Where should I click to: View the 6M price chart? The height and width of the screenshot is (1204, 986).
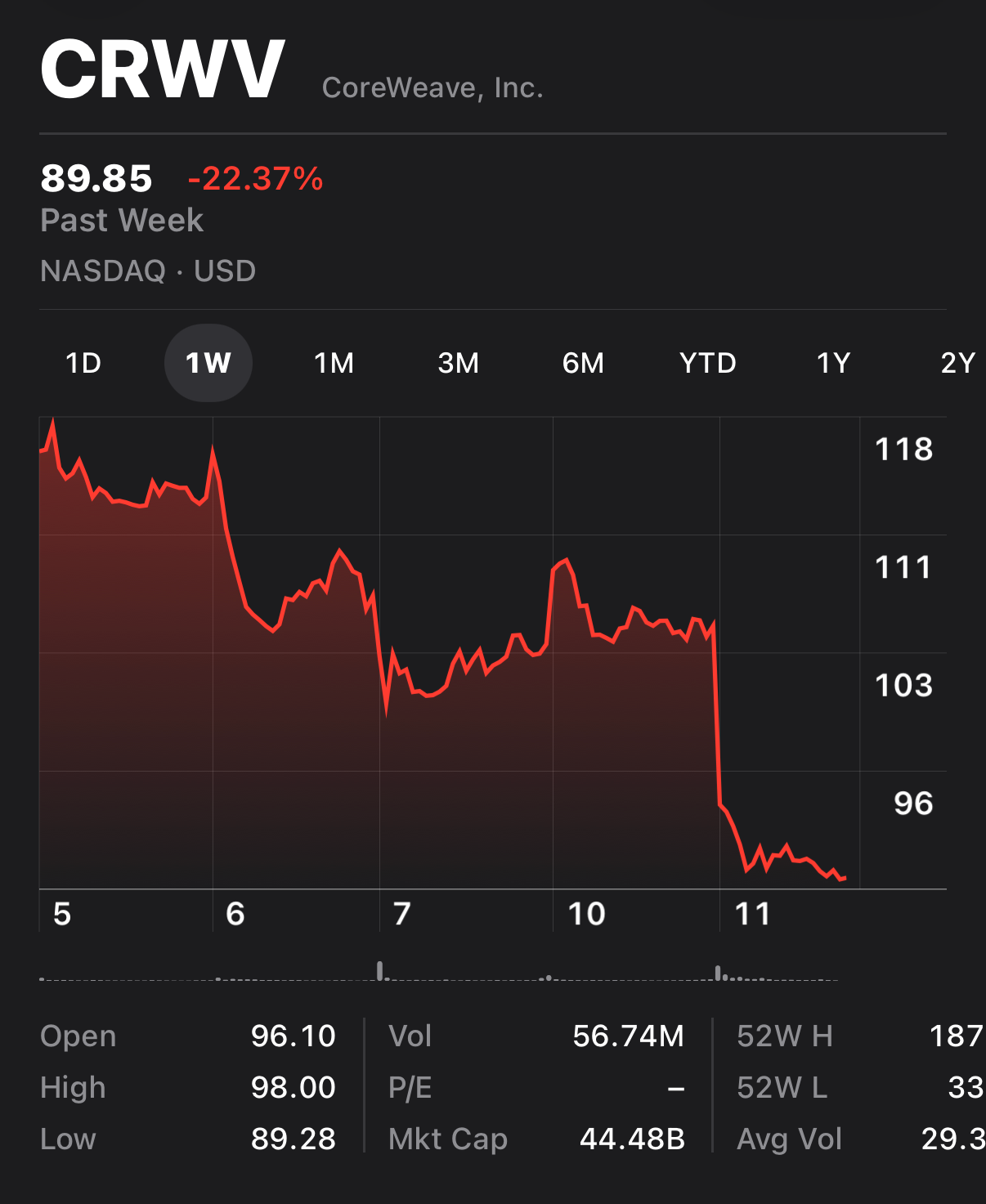[x=583, y=363]
